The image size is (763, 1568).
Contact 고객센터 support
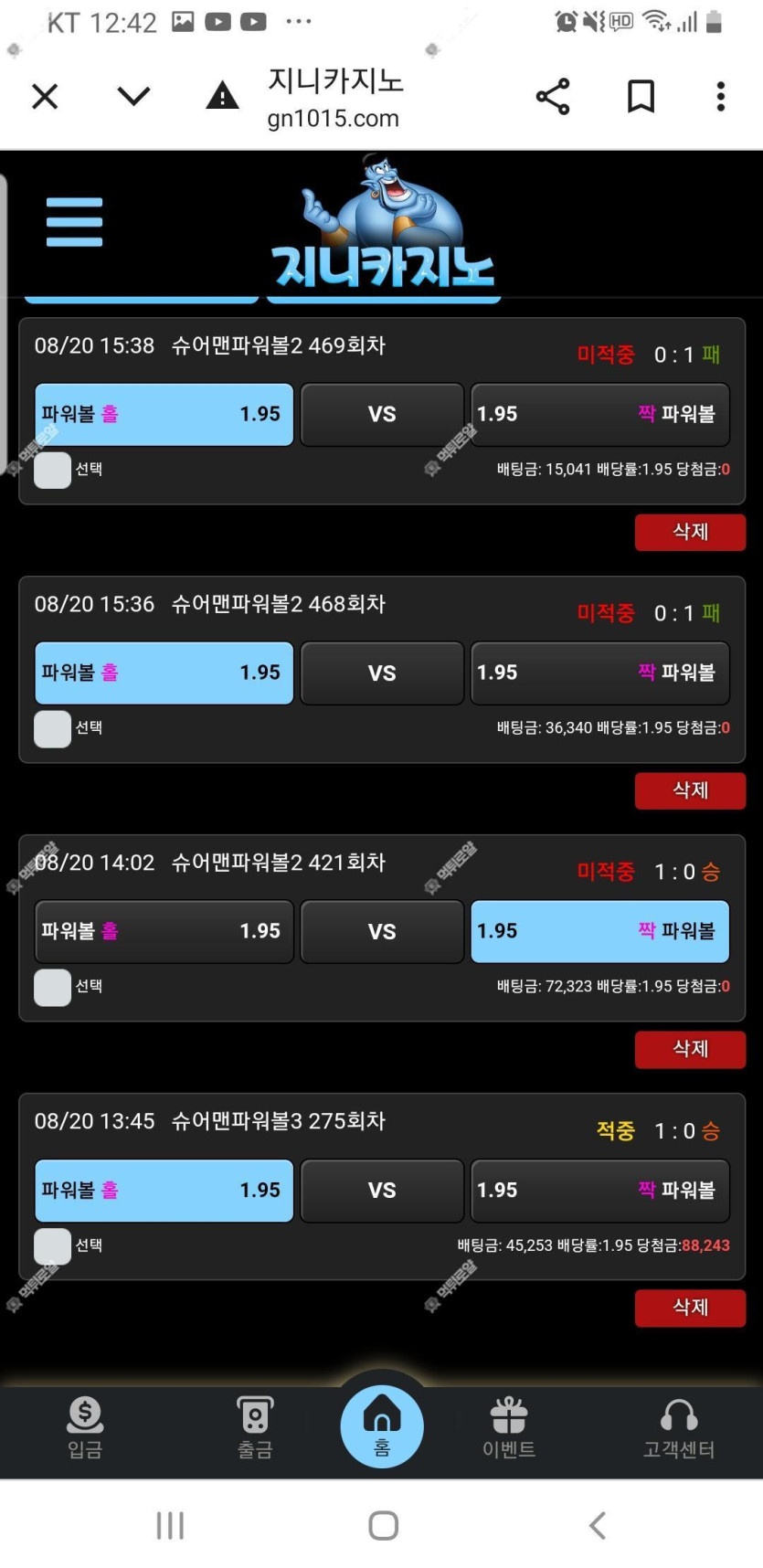[679, 1427]
